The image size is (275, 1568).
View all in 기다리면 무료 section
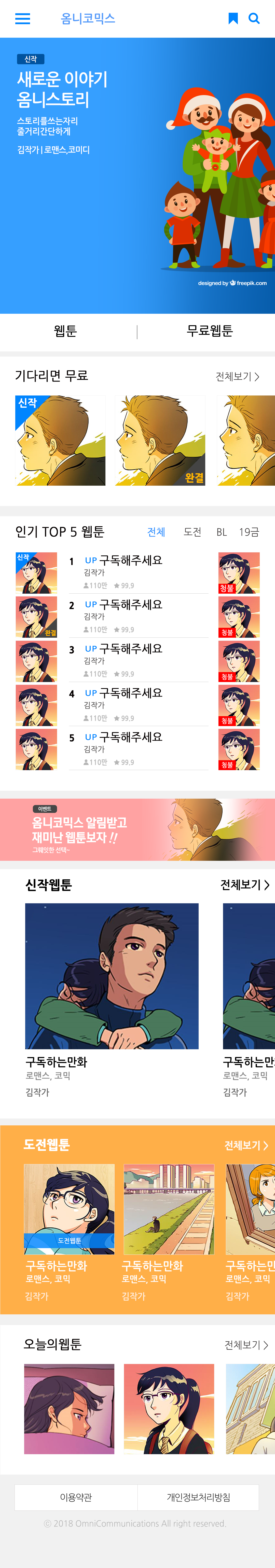237,377
